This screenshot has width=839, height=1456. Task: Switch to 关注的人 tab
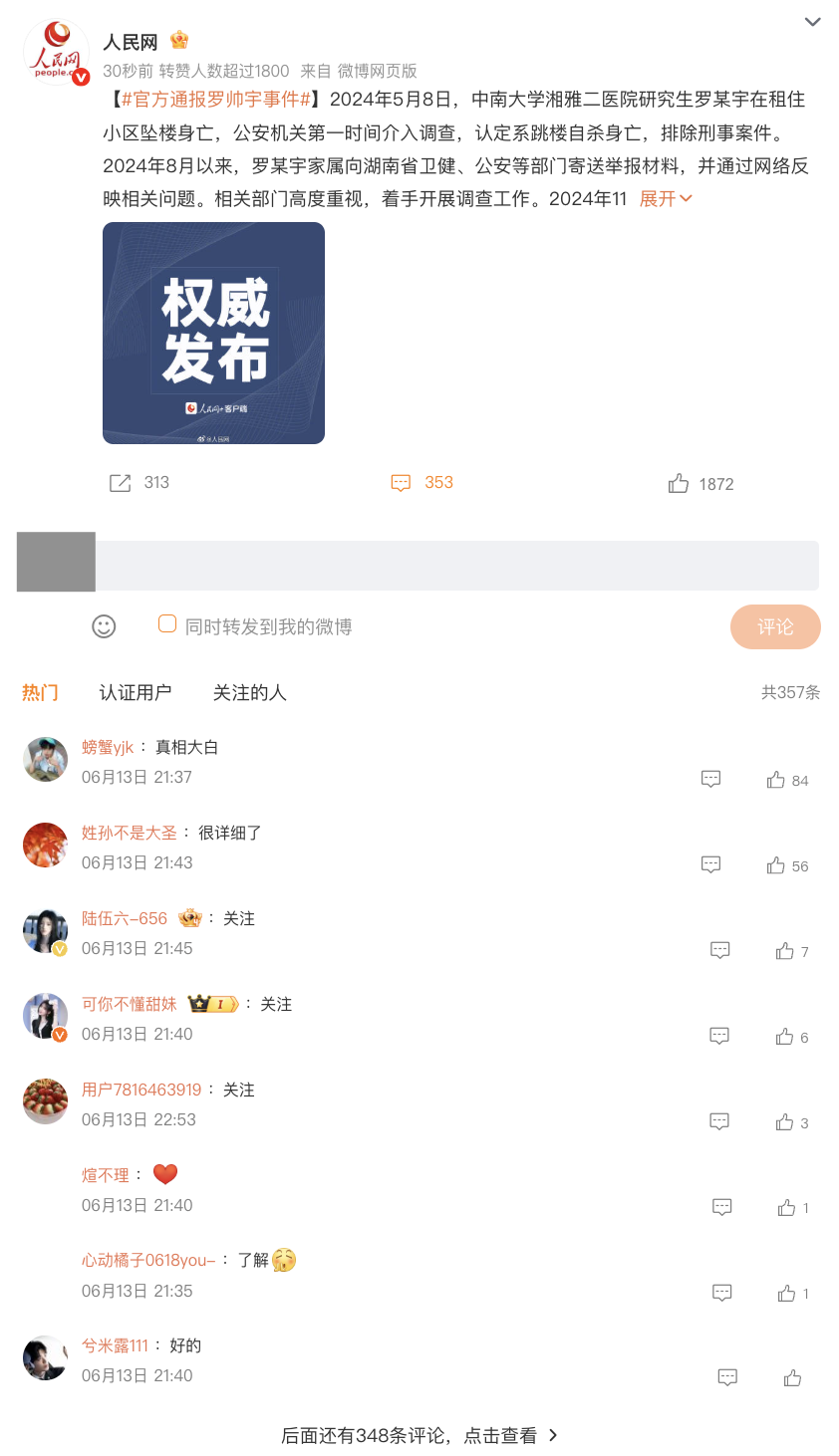[249, 692]
